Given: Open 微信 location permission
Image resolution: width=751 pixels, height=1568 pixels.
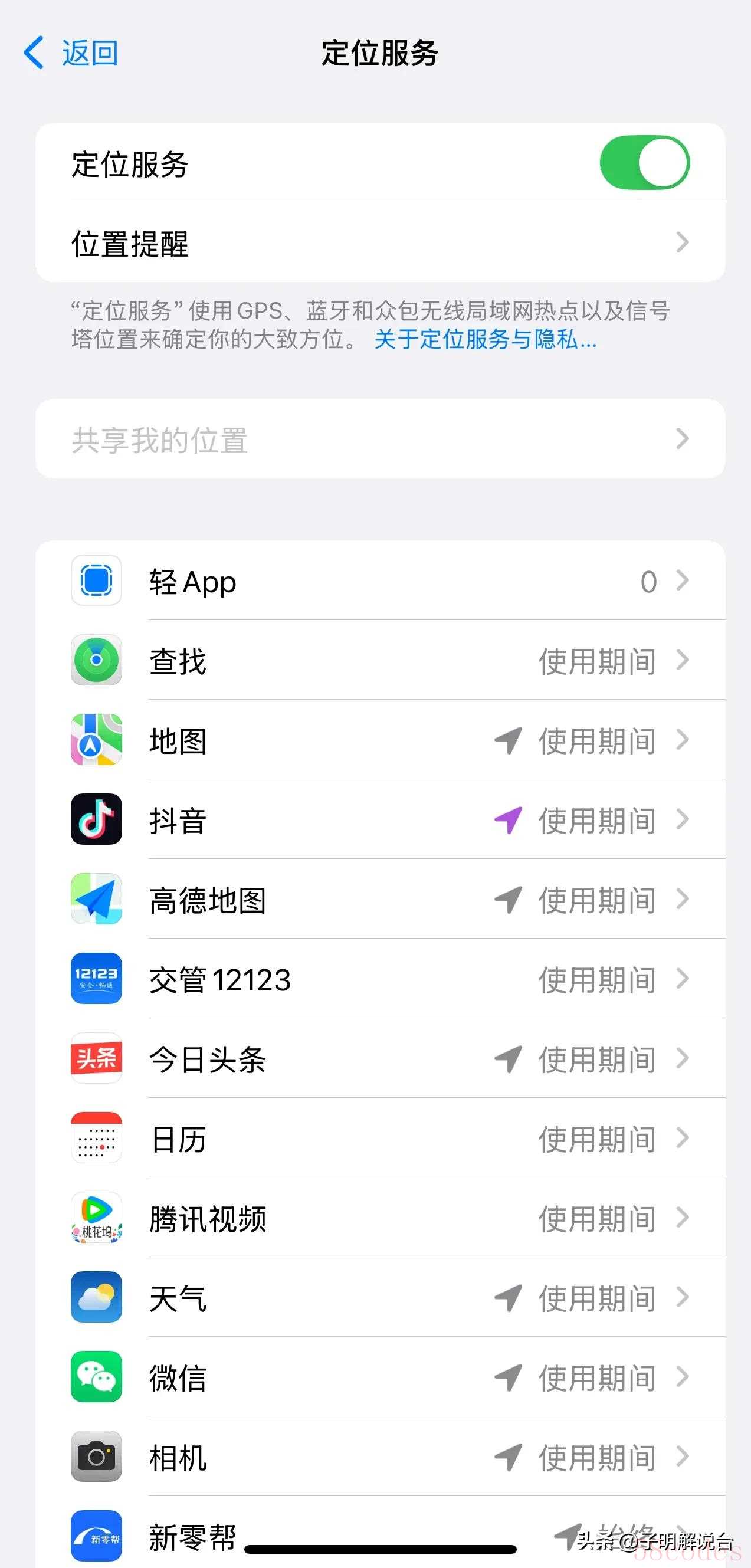Looking at the screenshot, I should [x=381, y=1377].
